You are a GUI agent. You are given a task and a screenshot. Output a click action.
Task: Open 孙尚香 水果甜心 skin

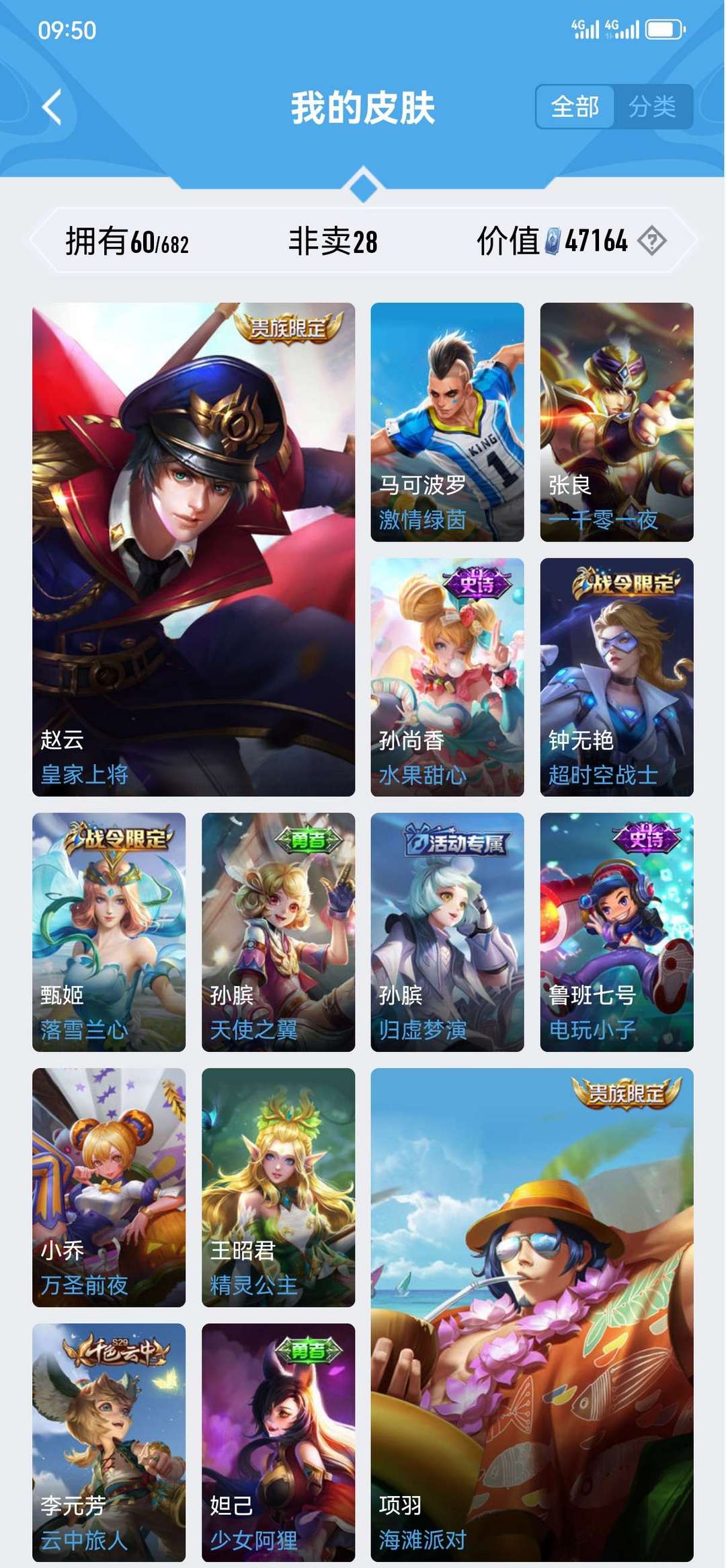(447, 677)
